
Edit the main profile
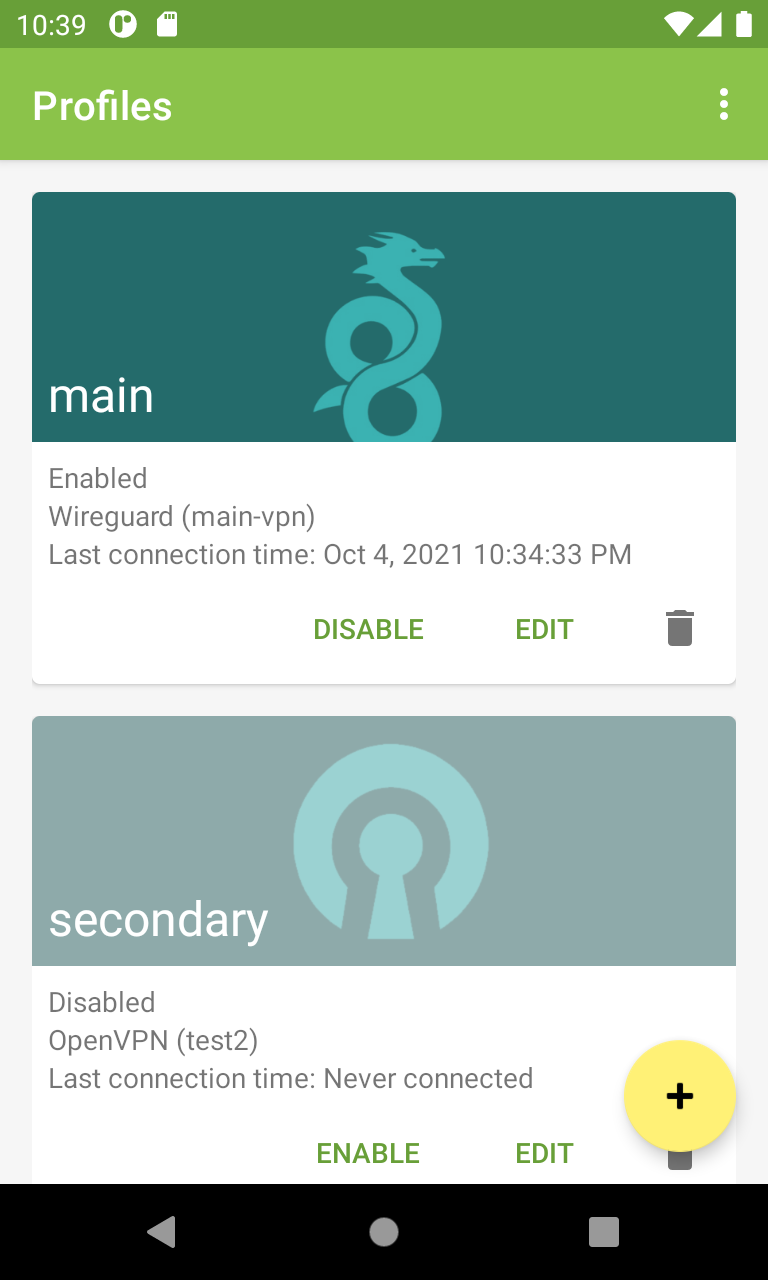(x=544, y=629)
